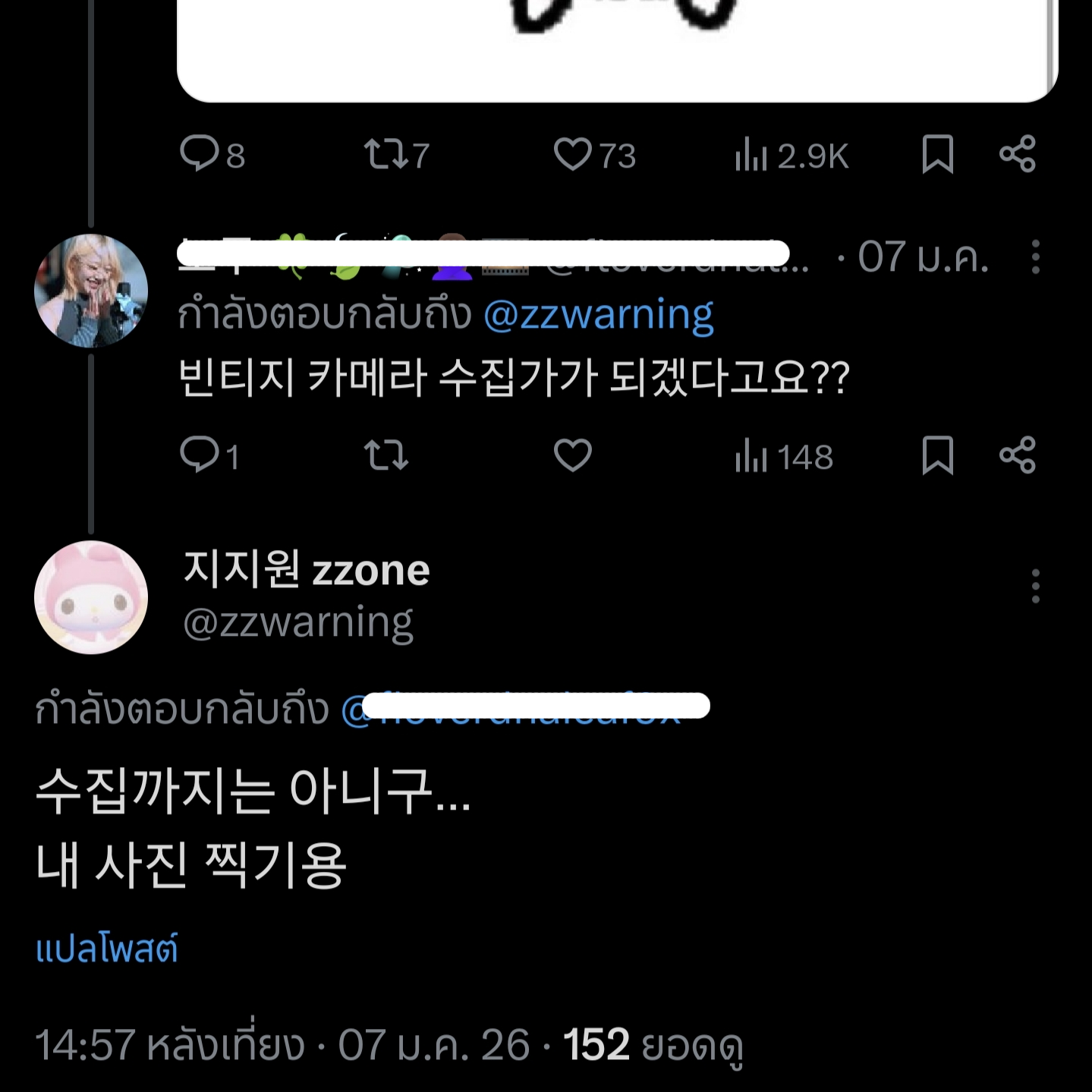Share the reply with 148 views
The width and height of the screenshot is (1092, 1092).
point(1017,455)
